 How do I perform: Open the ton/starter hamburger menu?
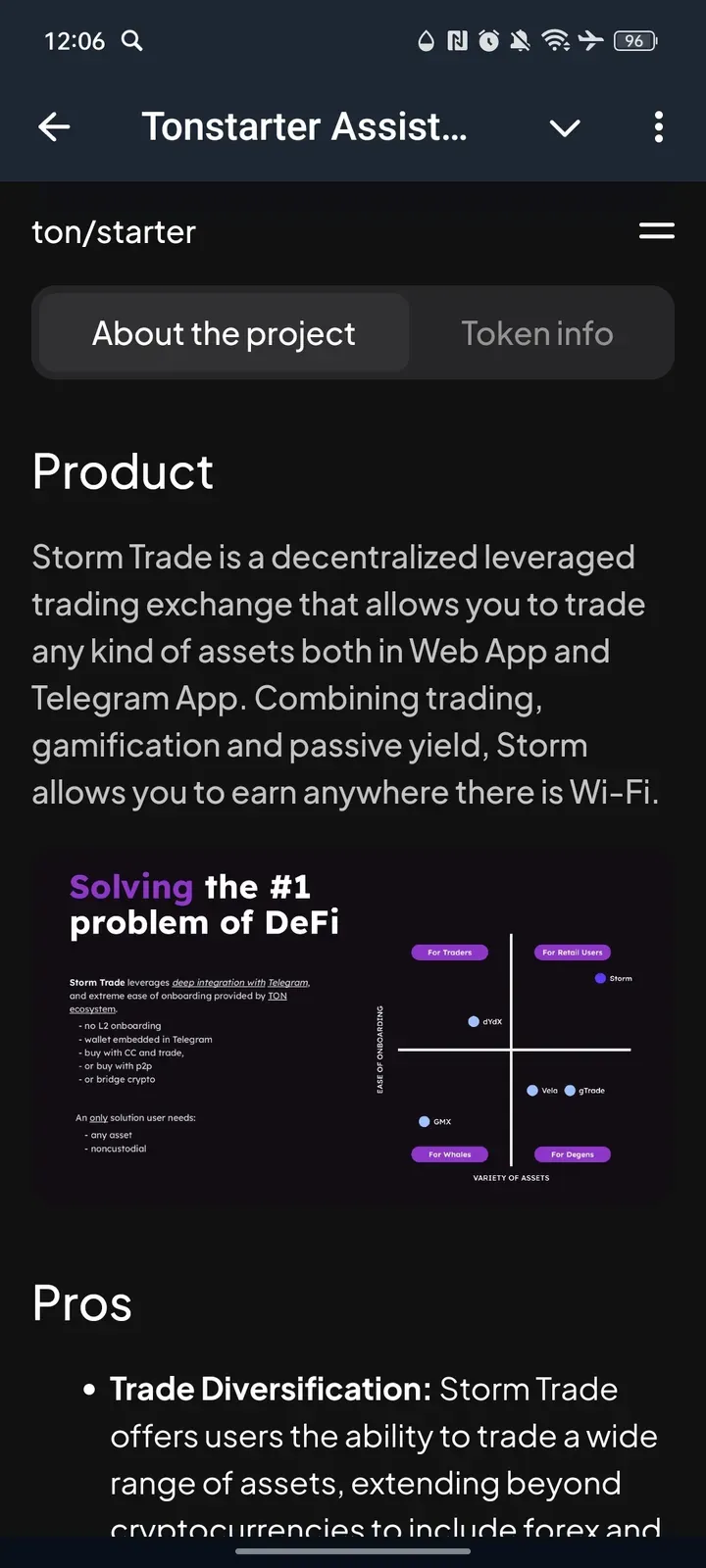pyautogui.click(x=656, y=231)
